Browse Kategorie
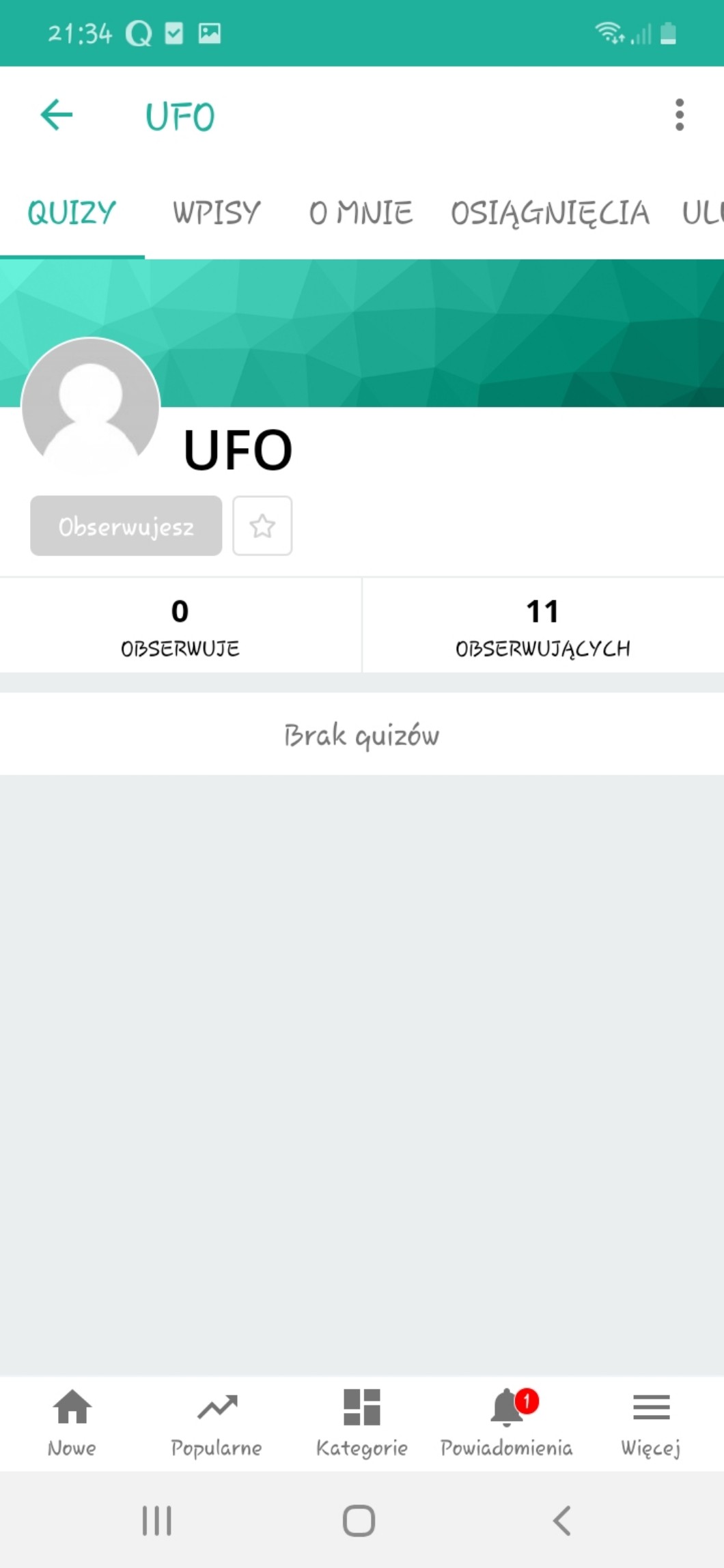 point(361,1423)
